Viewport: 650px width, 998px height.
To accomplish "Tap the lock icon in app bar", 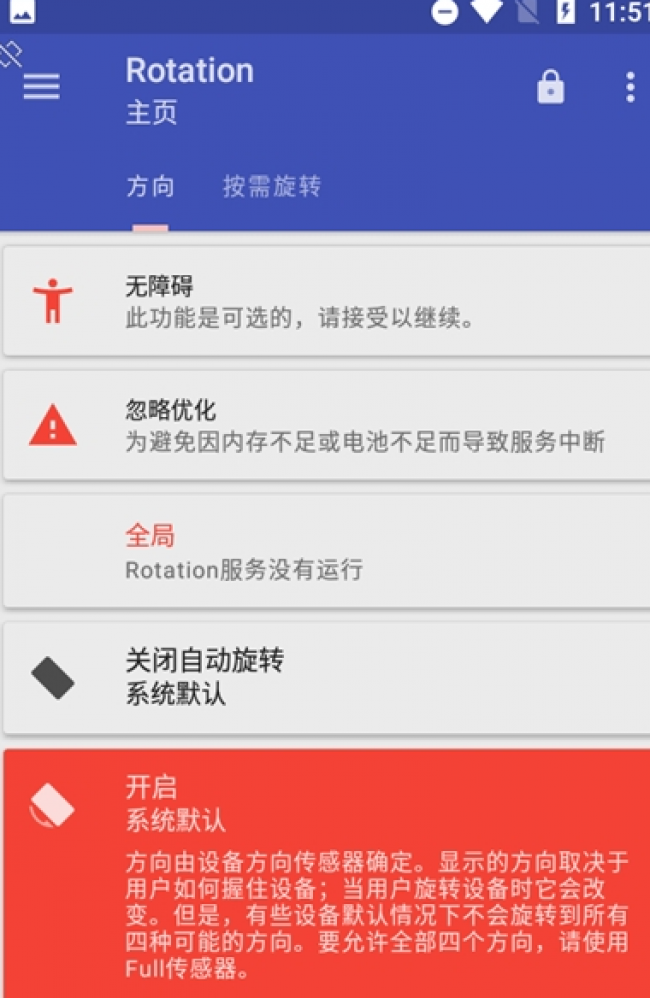I will [550, 87].
